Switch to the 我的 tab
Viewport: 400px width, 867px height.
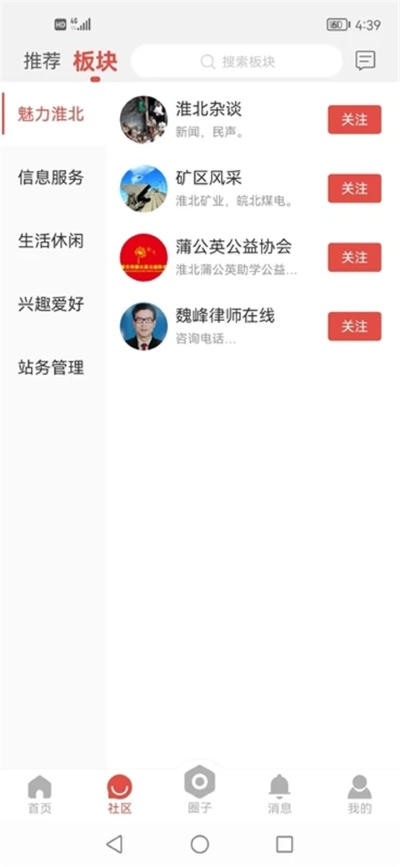pos(360,795)
